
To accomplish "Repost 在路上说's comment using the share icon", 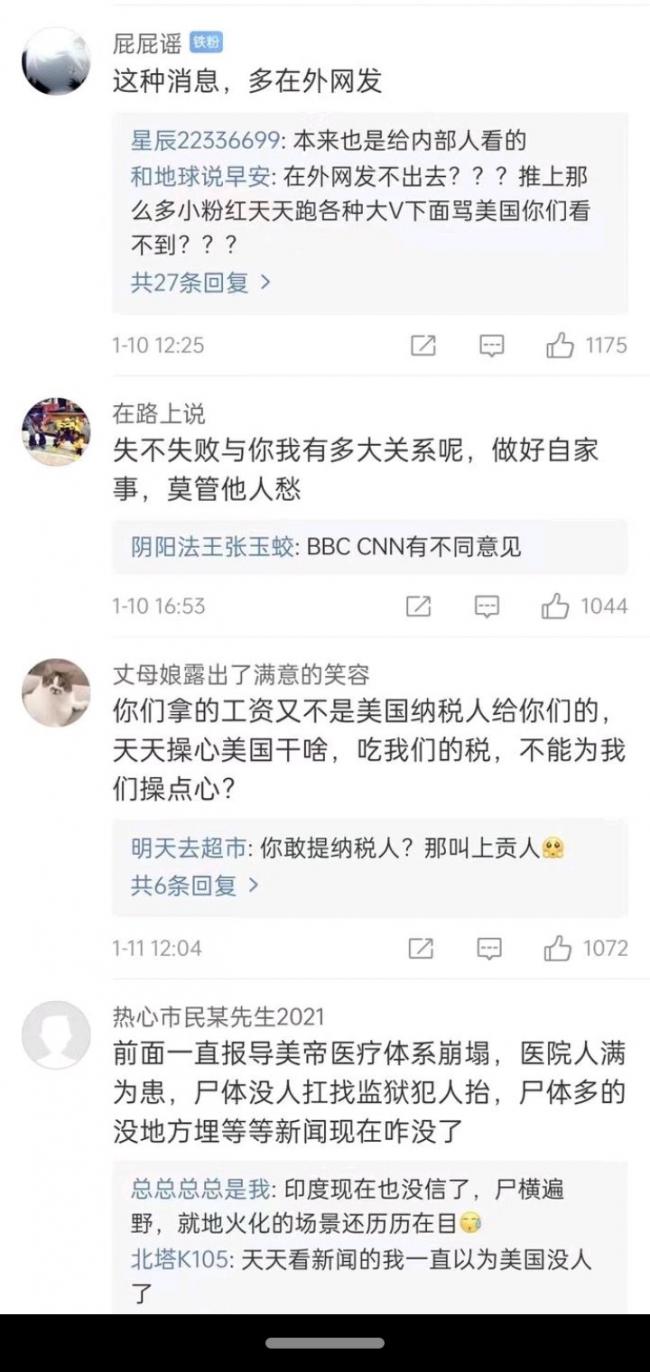I will pos(419,606).
